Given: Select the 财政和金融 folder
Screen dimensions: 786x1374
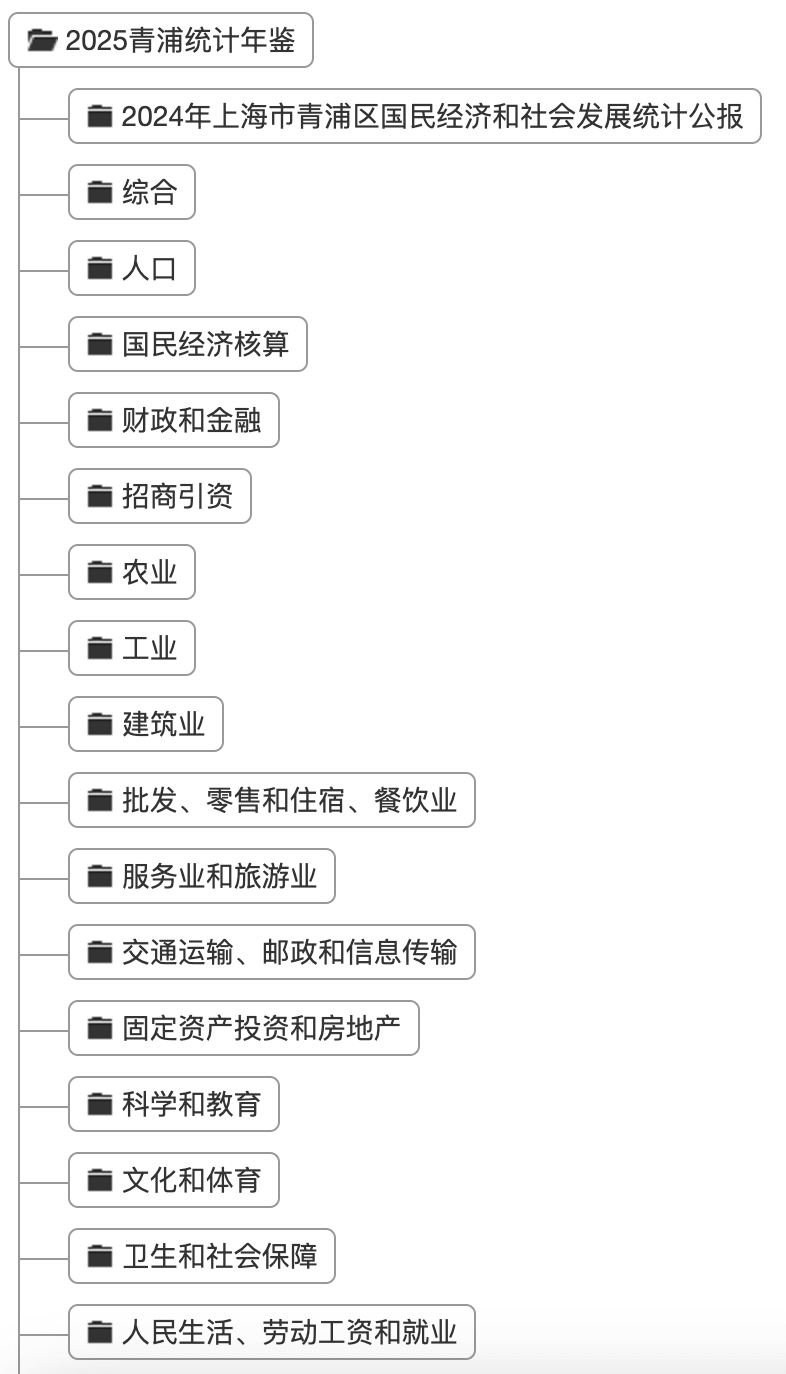Looking at the screenshot, I should [174, 421].
